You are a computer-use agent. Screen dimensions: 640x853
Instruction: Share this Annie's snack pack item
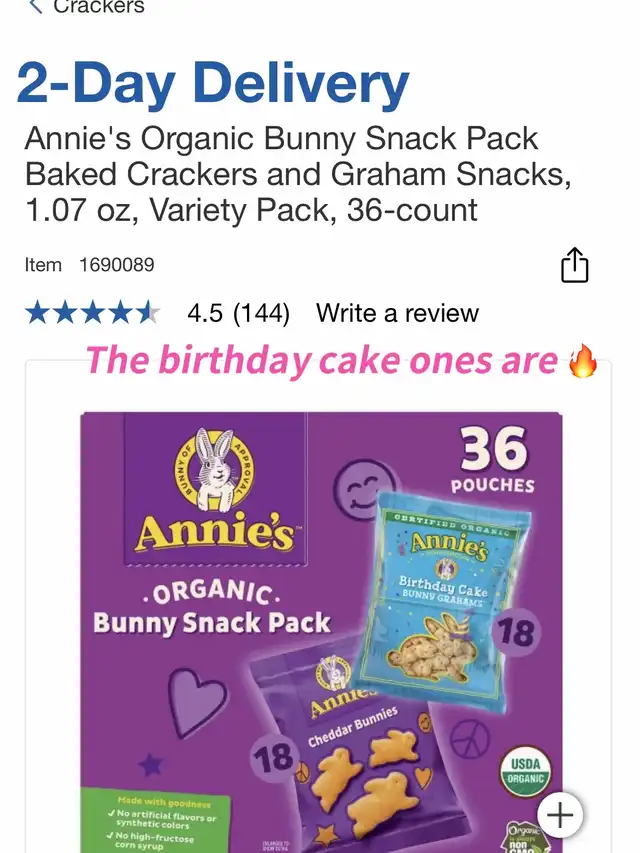(x=575, y=265)
